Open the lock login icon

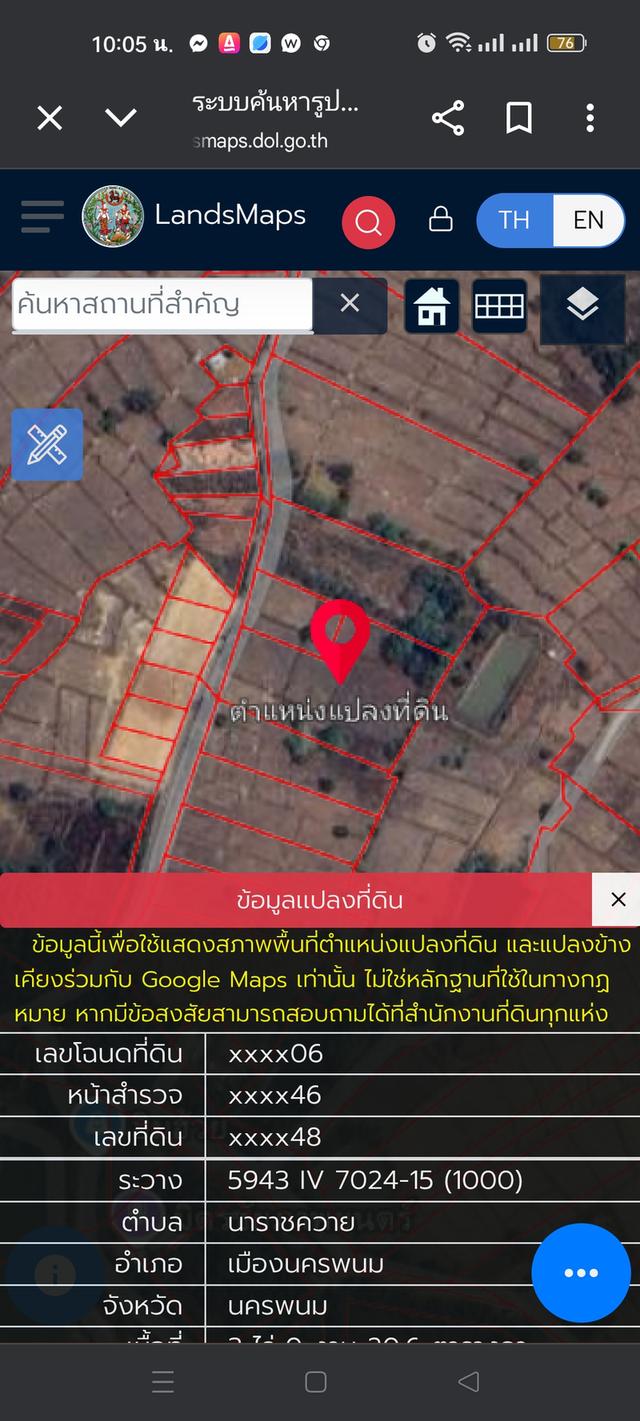click(440, 220)
